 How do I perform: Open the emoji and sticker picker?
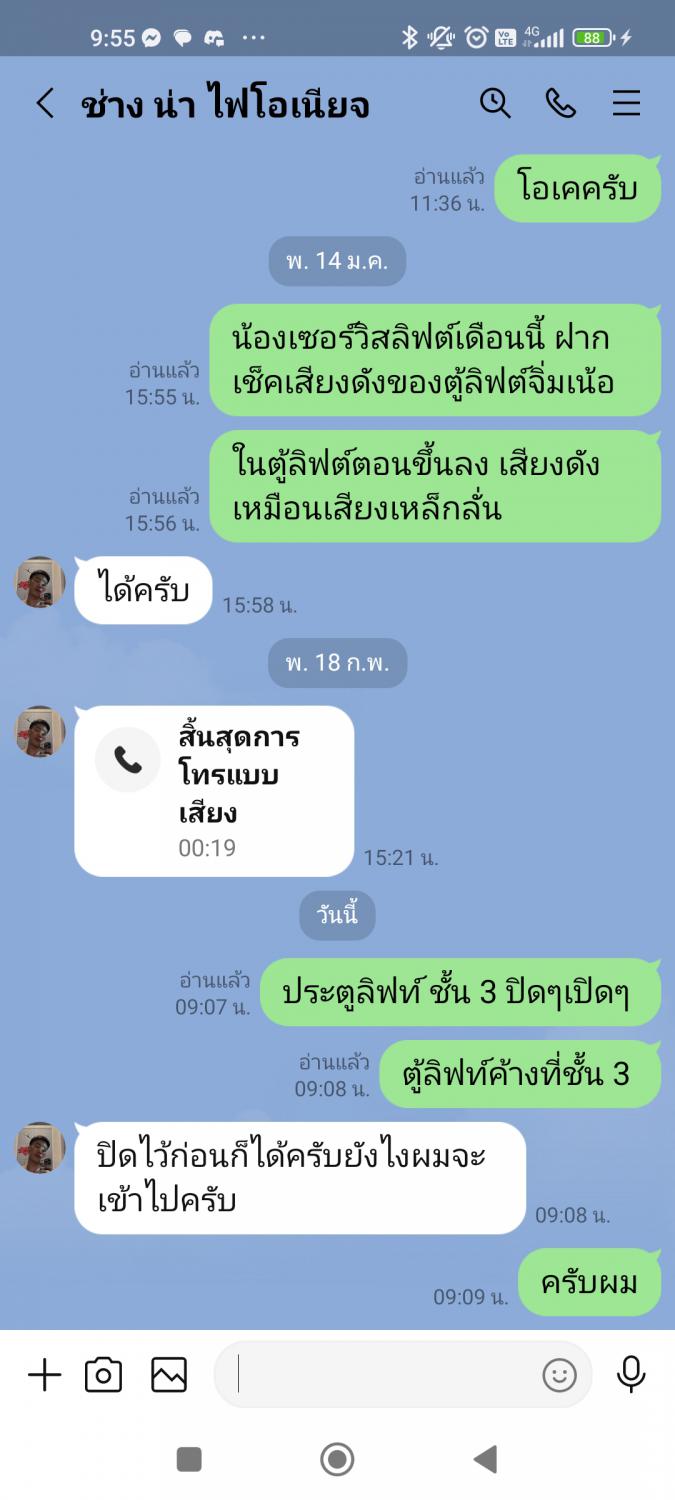point(559,1376)
